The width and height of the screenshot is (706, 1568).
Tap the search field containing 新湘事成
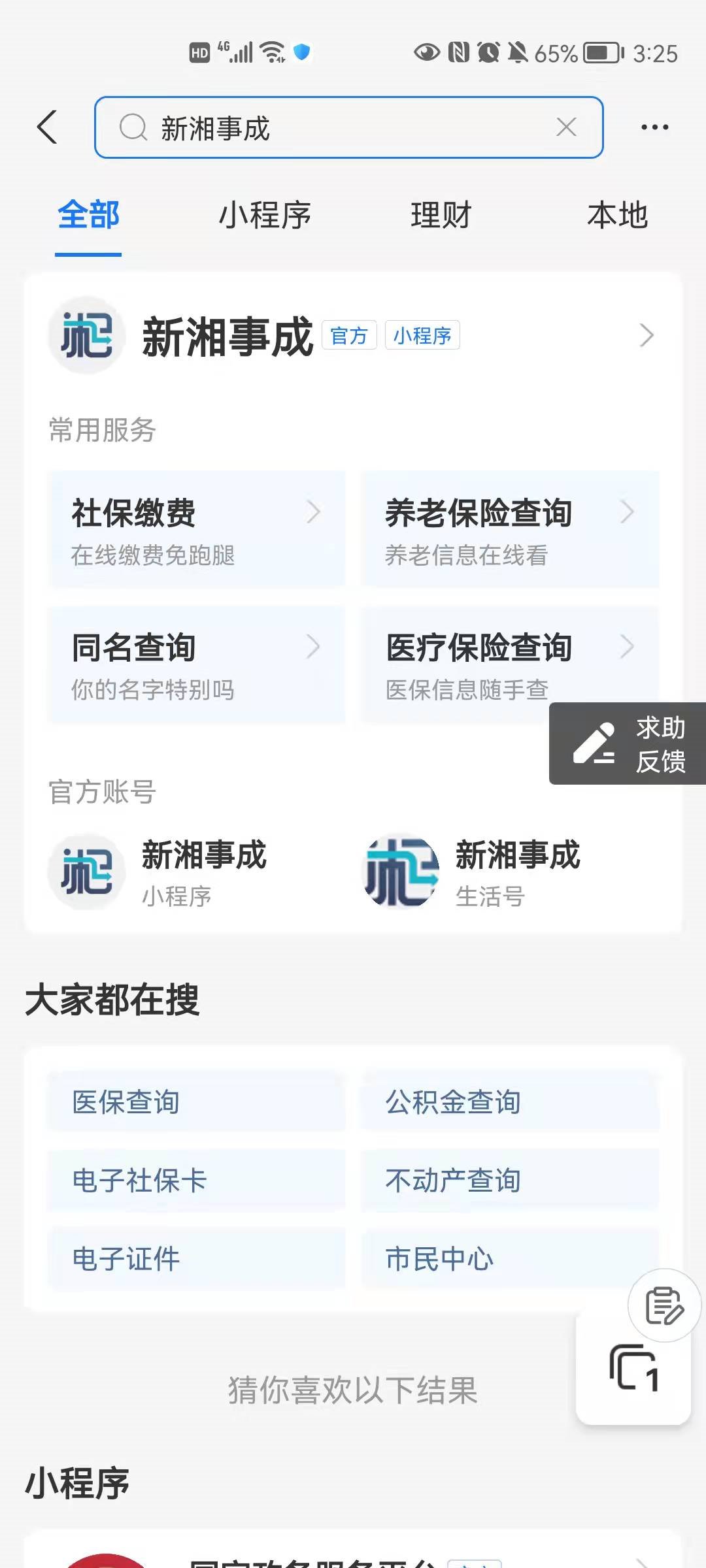pyautogui.click(x=340, y=128)
